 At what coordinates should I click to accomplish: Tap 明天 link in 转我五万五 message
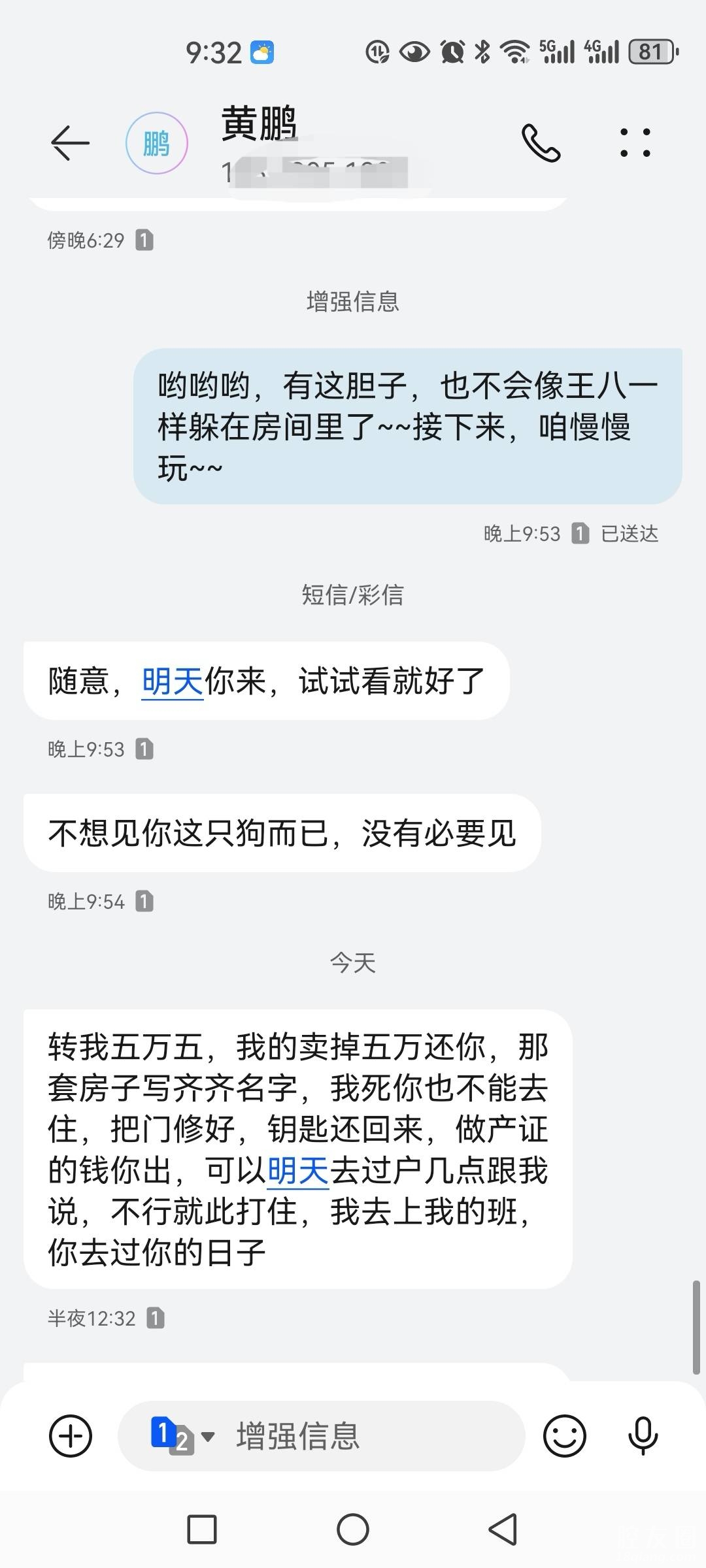(298, 1170)
